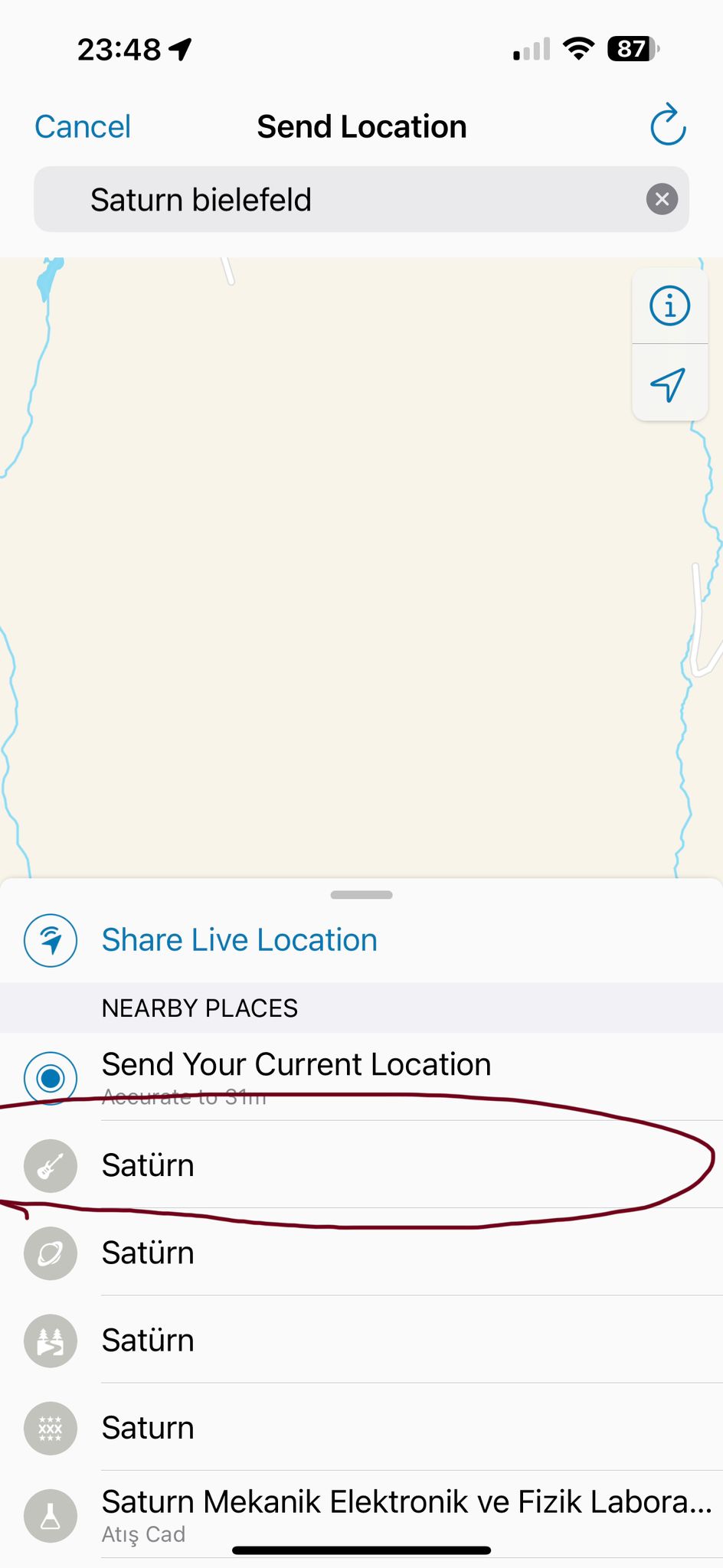This screenshot has height=1568, width=723.
Task: Choose the Satürn place with park icon
Action: click(361, 1340)
